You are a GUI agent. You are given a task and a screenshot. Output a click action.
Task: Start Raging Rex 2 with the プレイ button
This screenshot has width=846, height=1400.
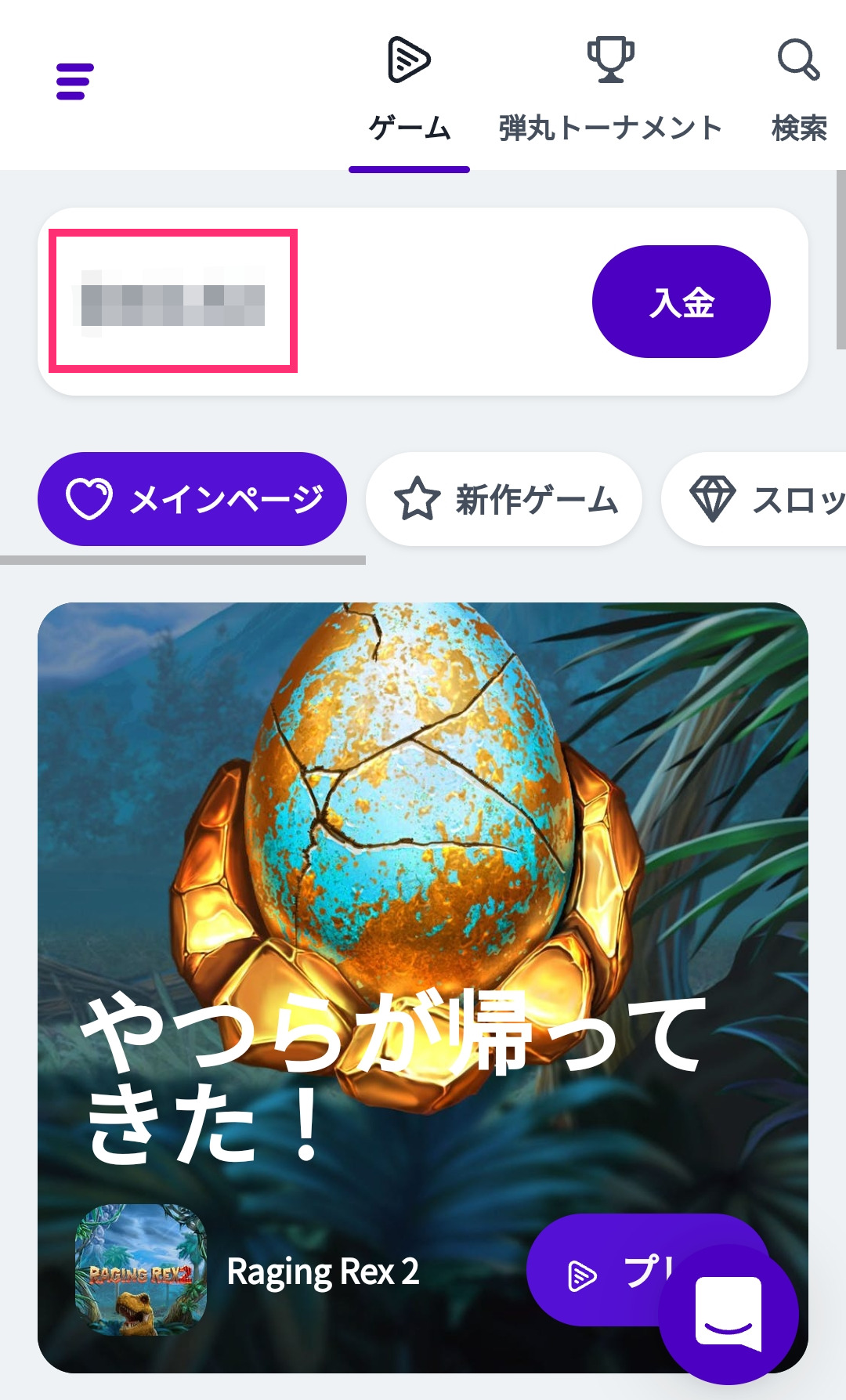(x=595, y=1269)
